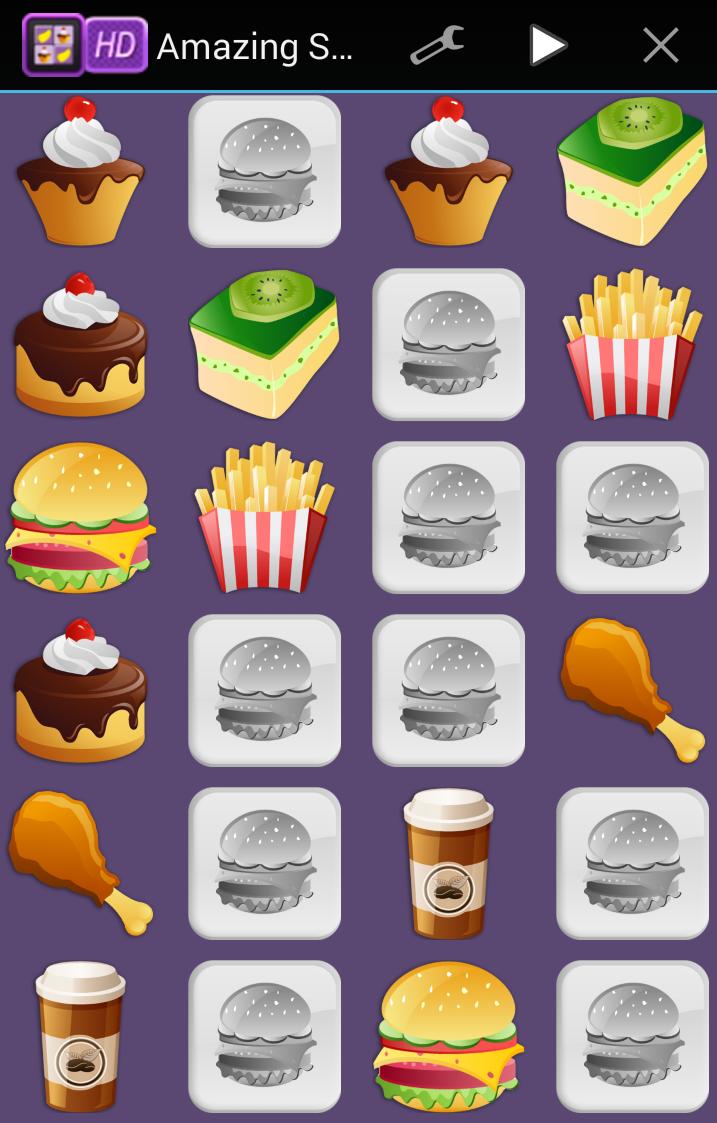Open settings with the wrench icon
This screenshot has height=1123, width=717.
(437, 45)
